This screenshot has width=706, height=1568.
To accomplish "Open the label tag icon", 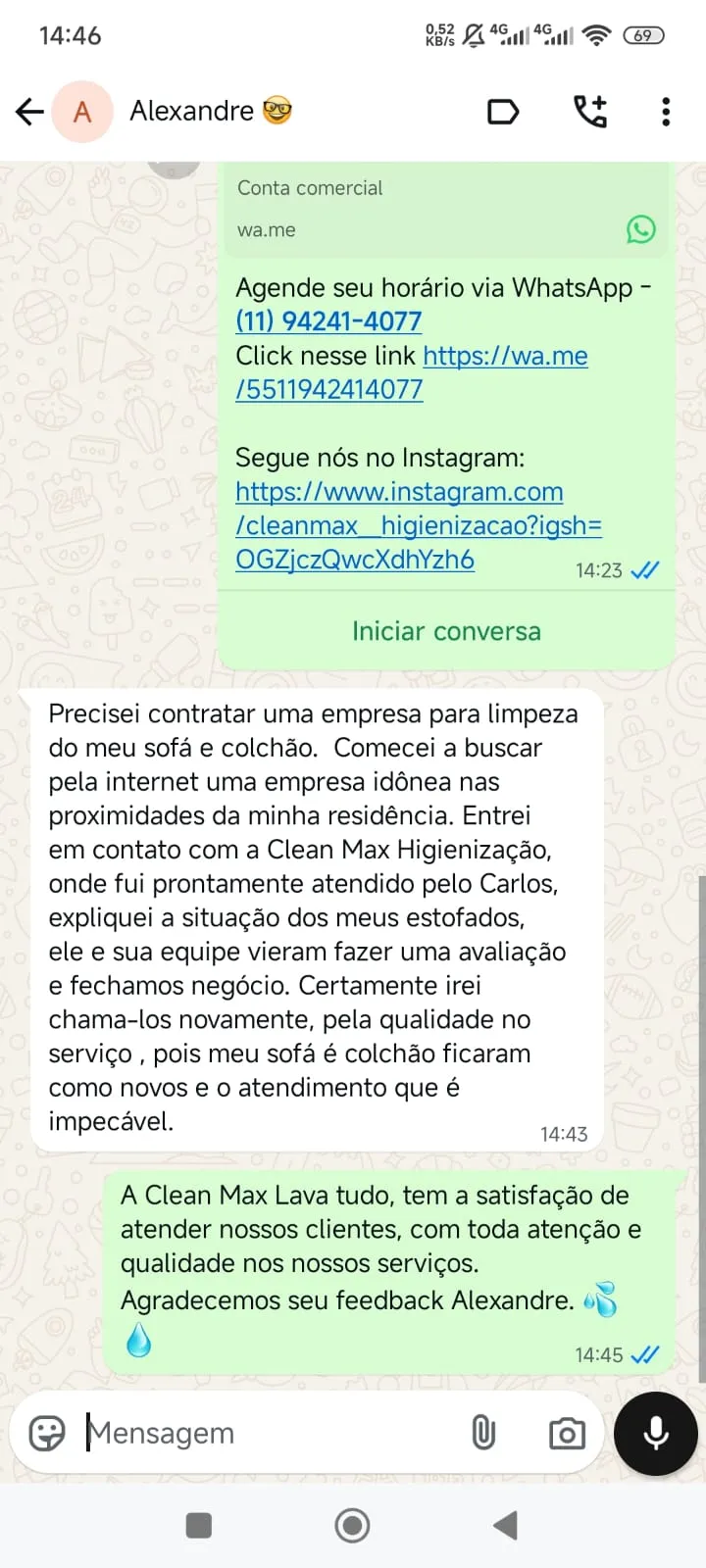I will click(x=503, y=112).
